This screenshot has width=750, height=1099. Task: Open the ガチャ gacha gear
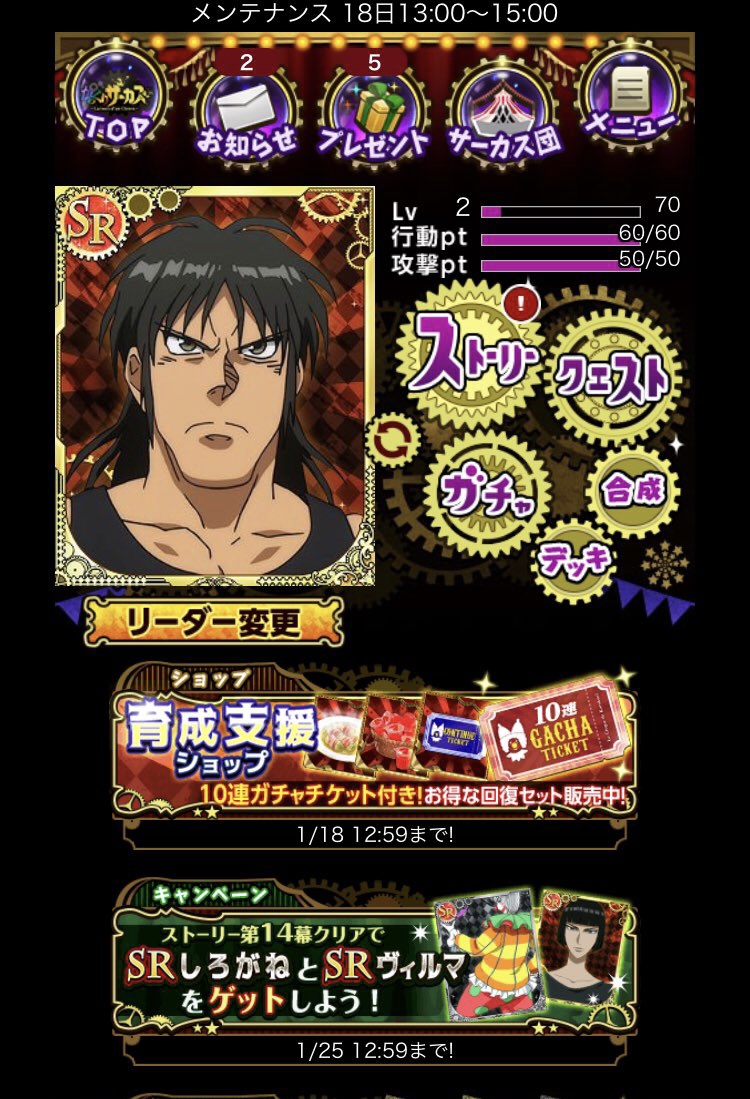point(480,494)
